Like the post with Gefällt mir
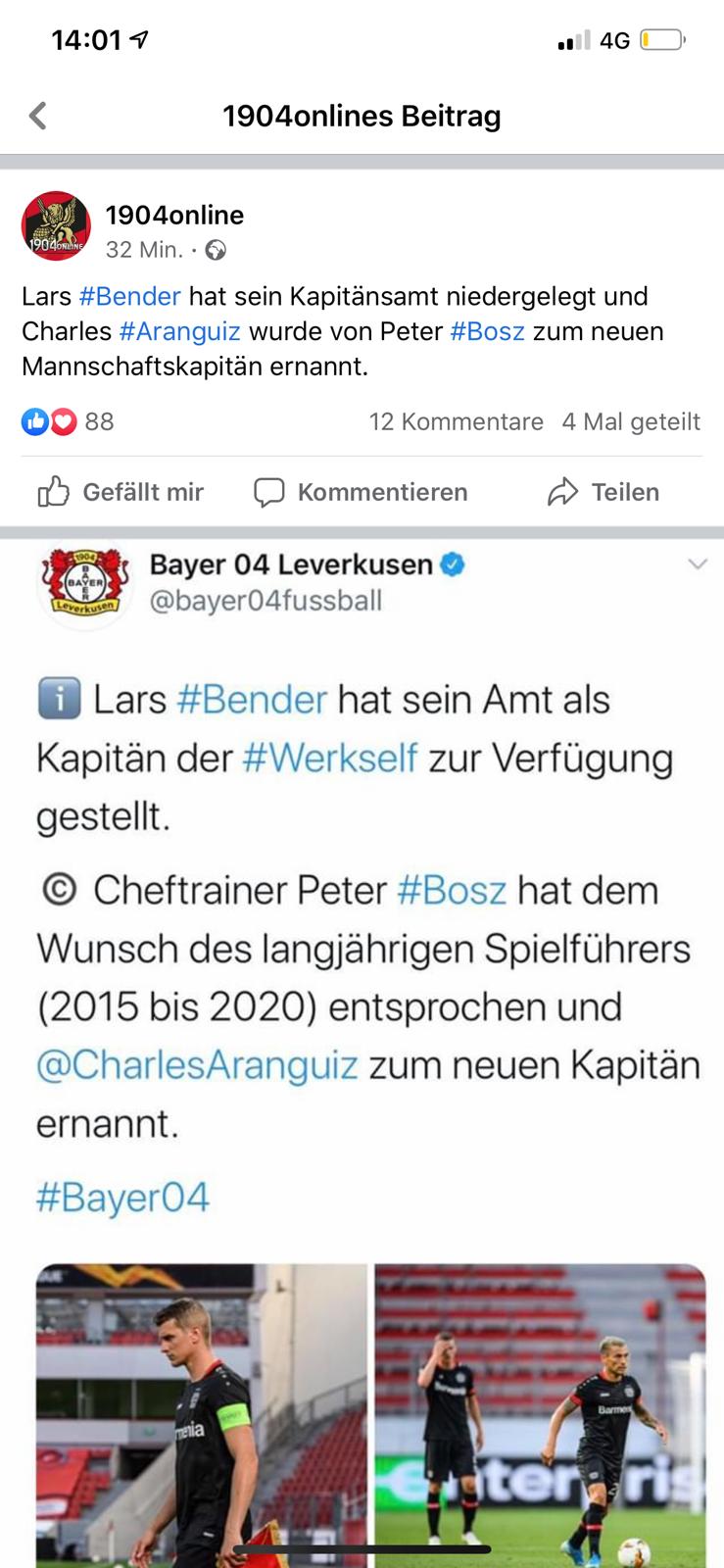The height and width of the screenshot is (1568, 724). click(x=121, y=492)
